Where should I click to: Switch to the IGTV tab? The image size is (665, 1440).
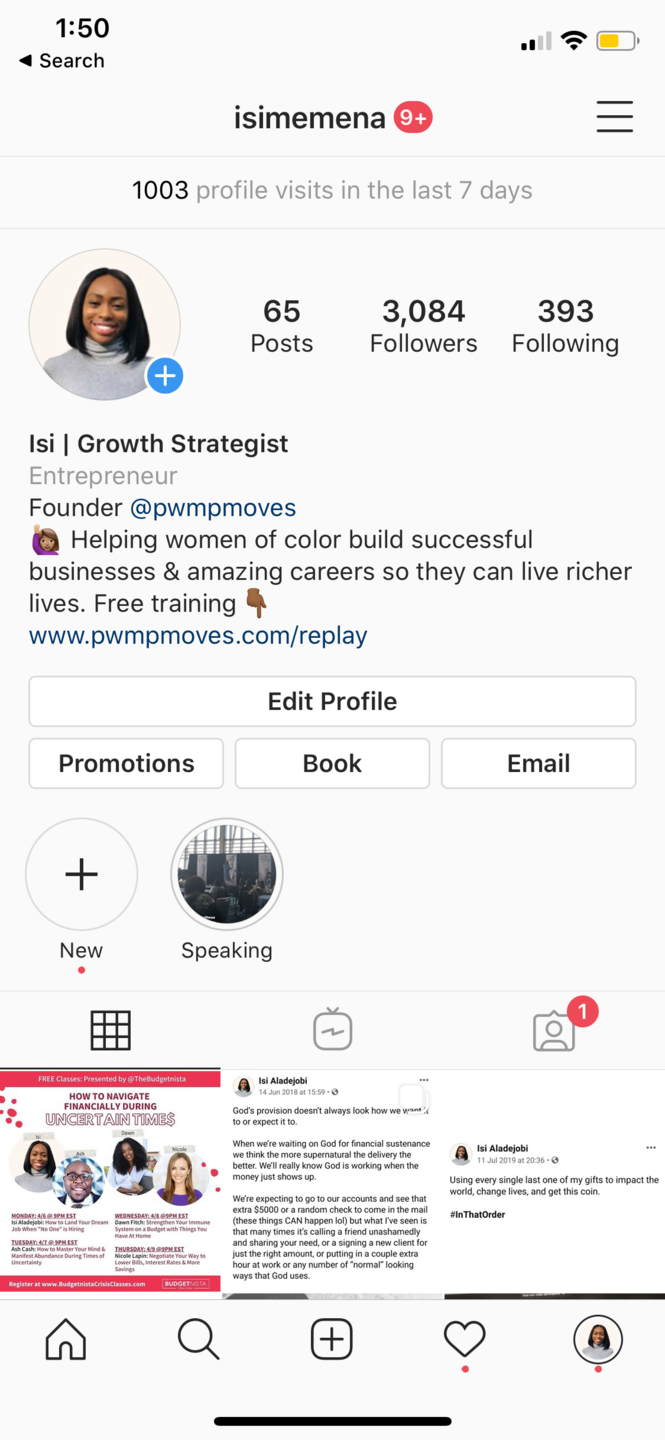[x=332, y=1030]
